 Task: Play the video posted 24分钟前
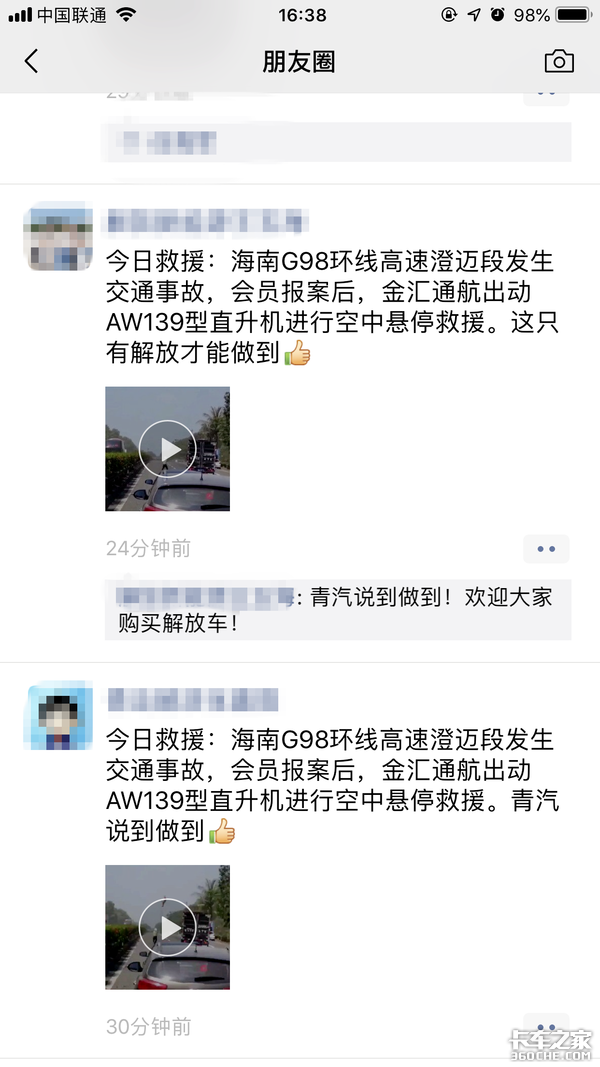(x=167, y=449)
